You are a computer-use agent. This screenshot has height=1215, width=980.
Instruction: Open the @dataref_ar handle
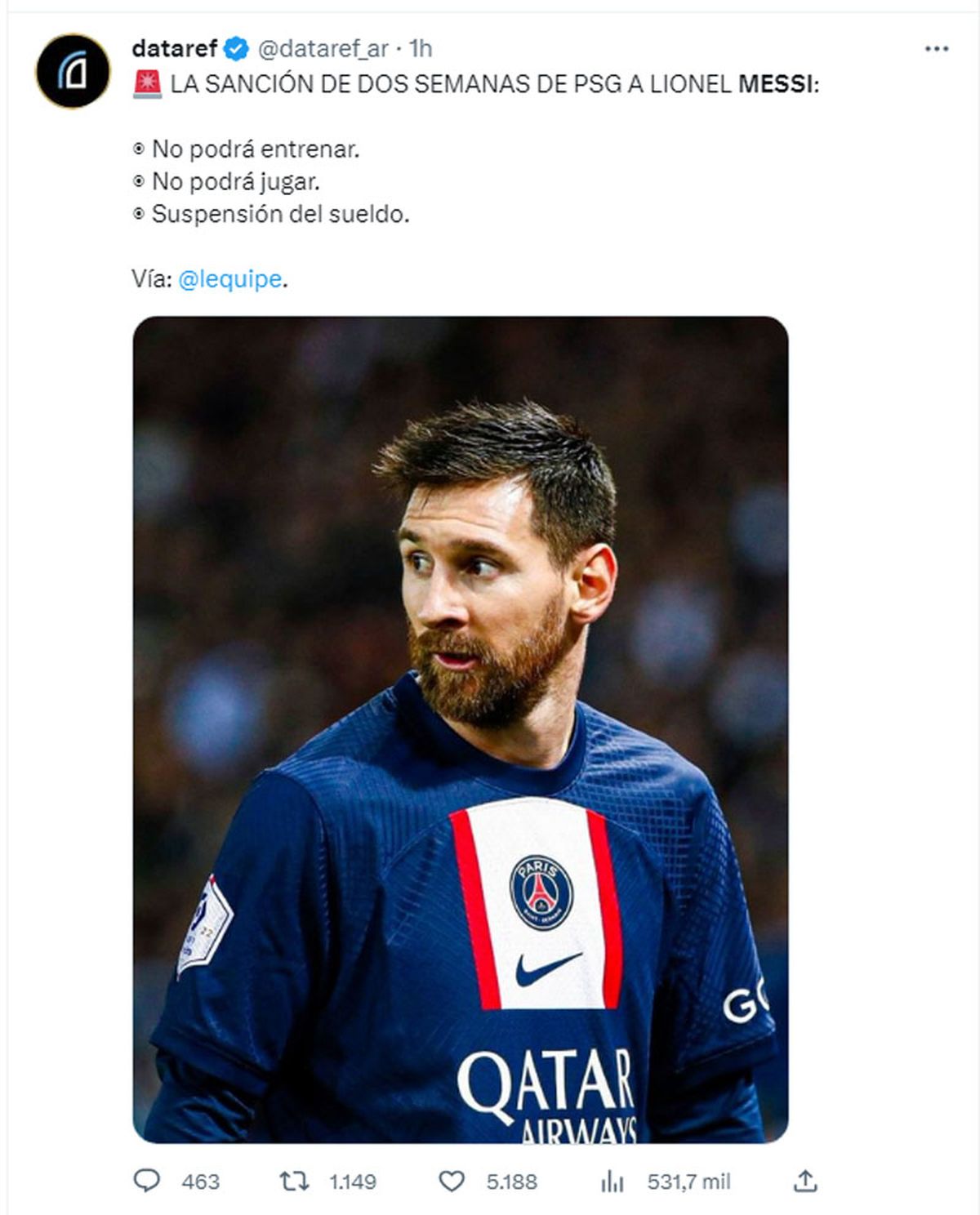(323, 49)
